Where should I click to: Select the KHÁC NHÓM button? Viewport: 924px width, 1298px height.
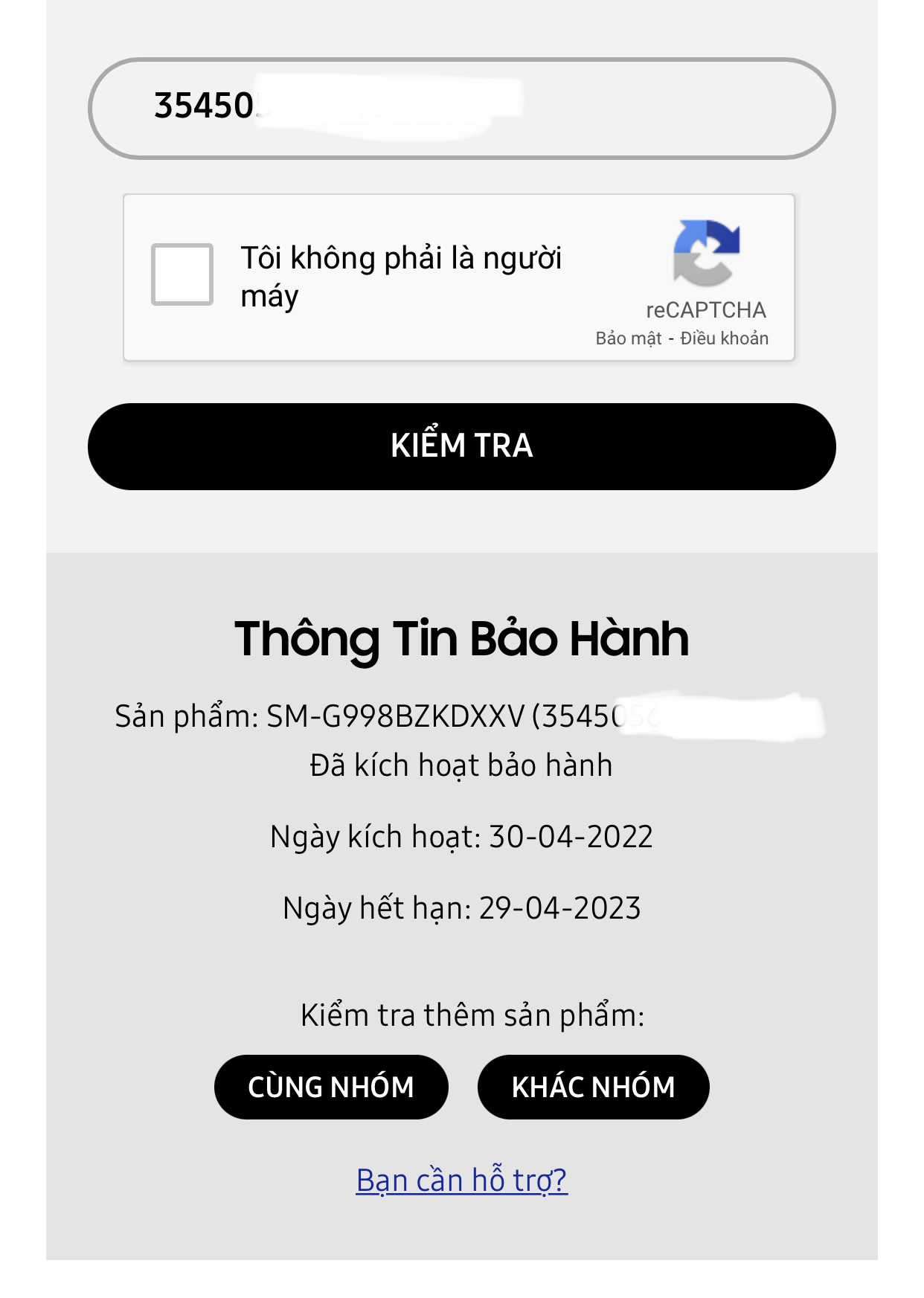click(x=593, y=1087)
